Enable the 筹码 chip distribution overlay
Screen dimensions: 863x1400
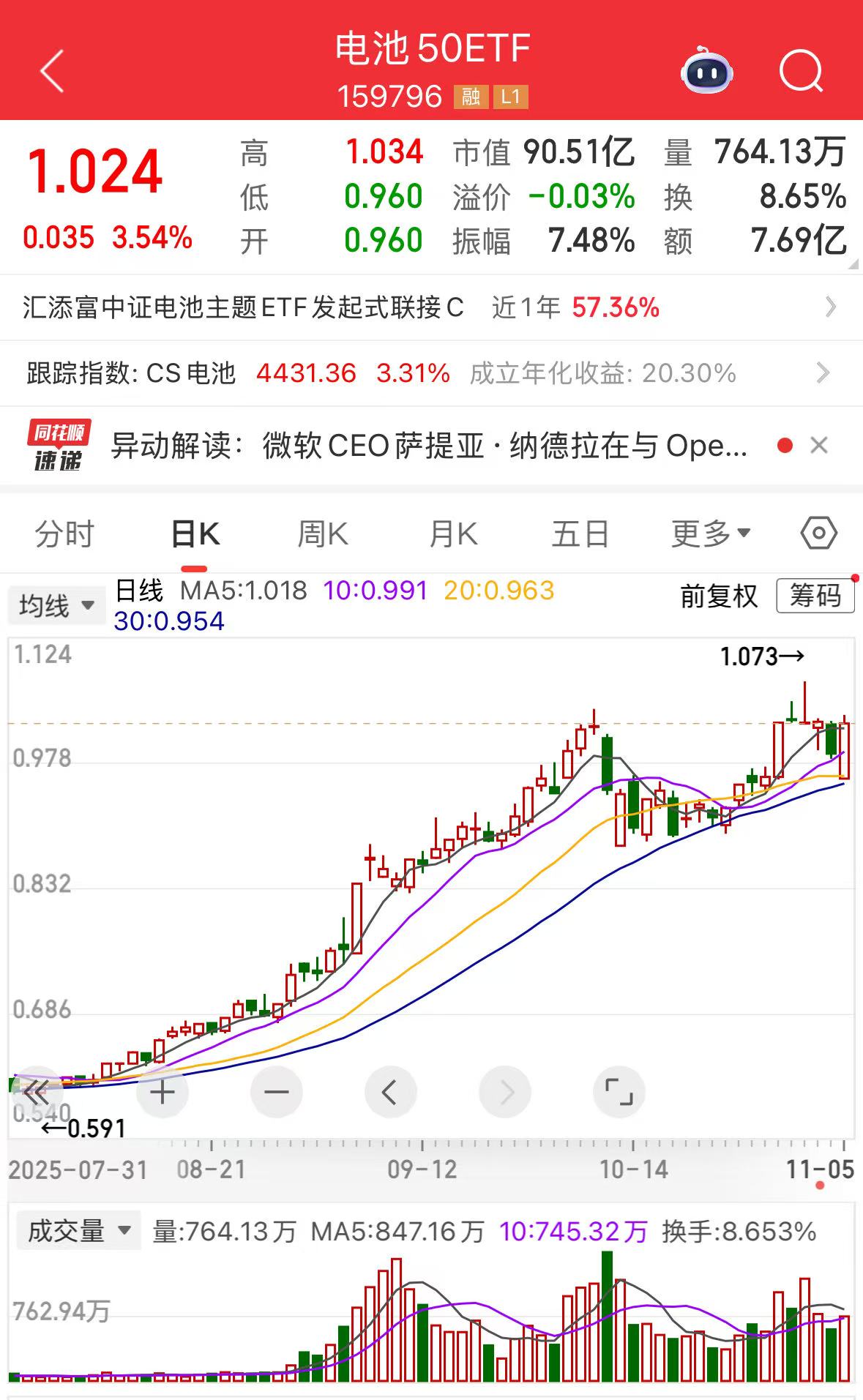(815, 596)
